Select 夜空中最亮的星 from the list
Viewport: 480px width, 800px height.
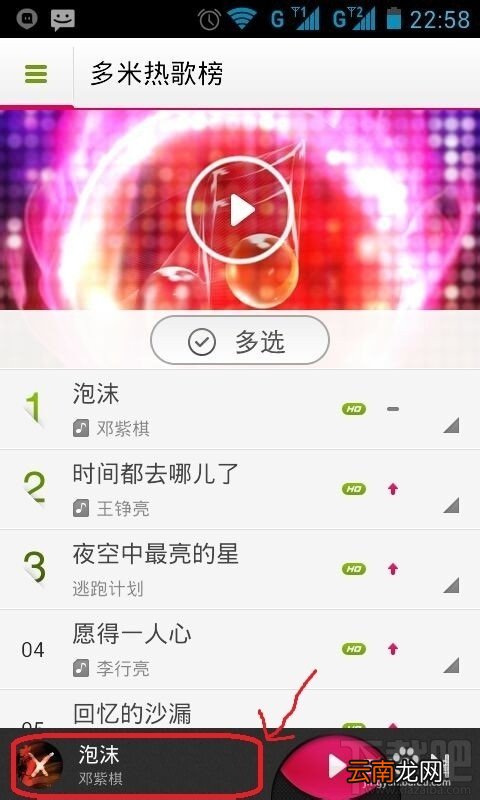(x=240, y=569)
